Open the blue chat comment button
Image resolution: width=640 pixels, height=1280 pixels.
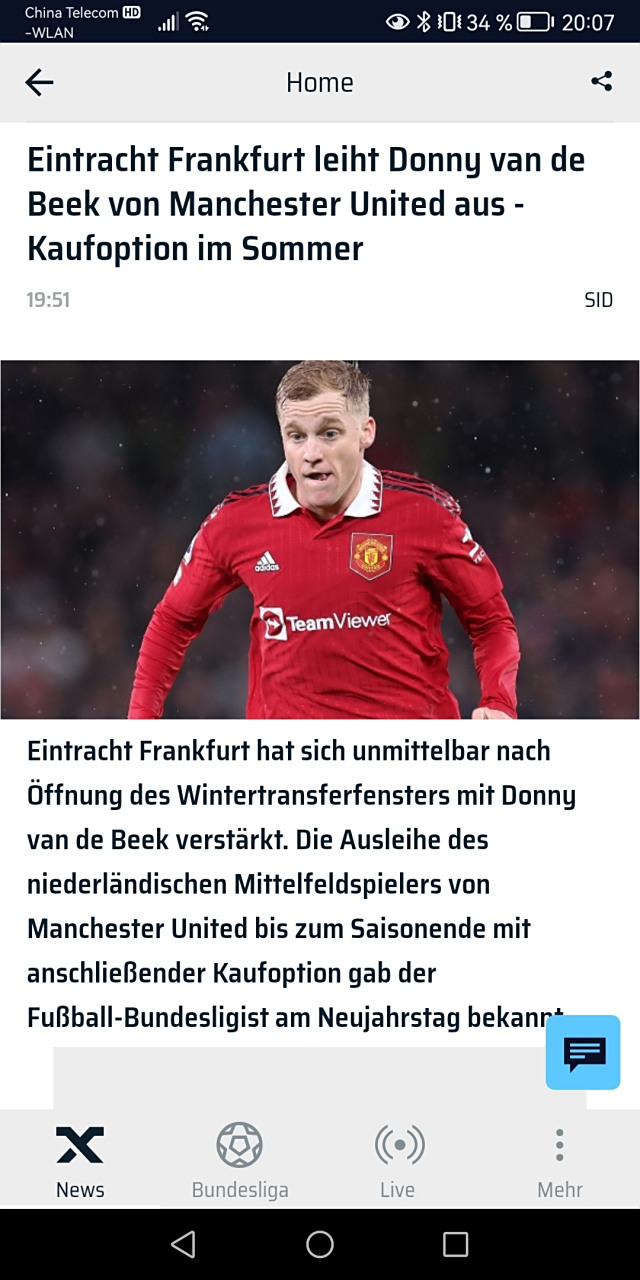coord(583,1052)
